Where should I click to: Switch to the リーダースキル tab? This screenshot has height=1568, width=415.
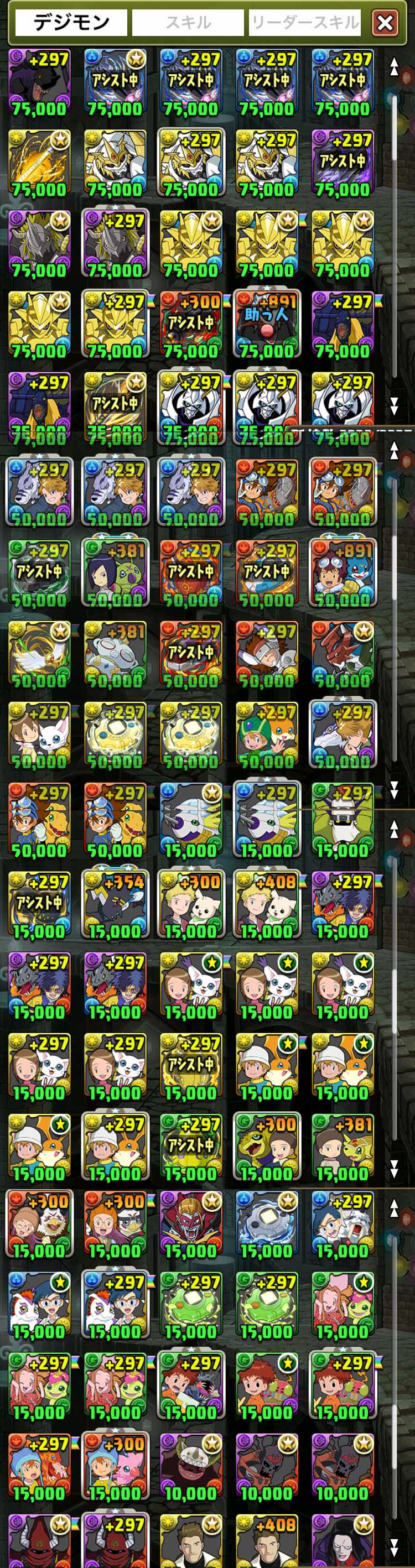(x=304, y=23)
